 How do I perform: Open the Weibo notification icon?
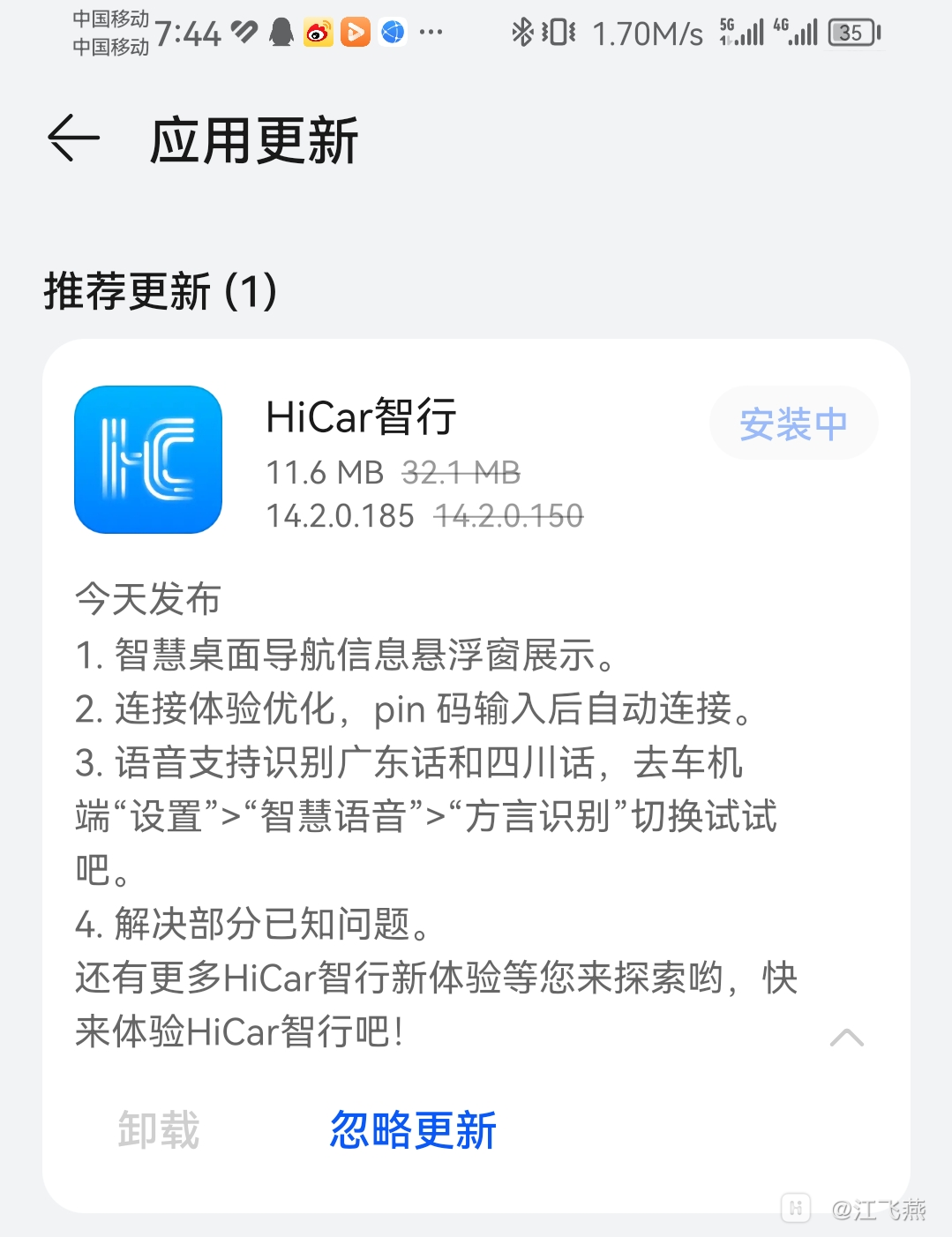(319, 33)
